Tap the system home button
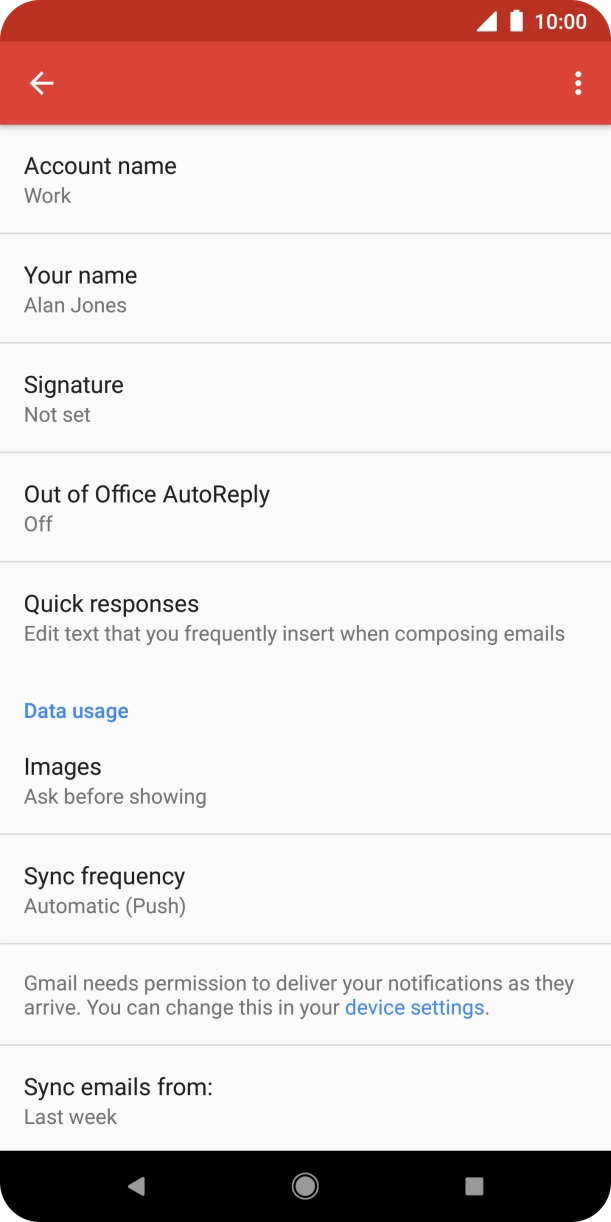The width and height of the screenshot is (611, 1222). 305,1186
